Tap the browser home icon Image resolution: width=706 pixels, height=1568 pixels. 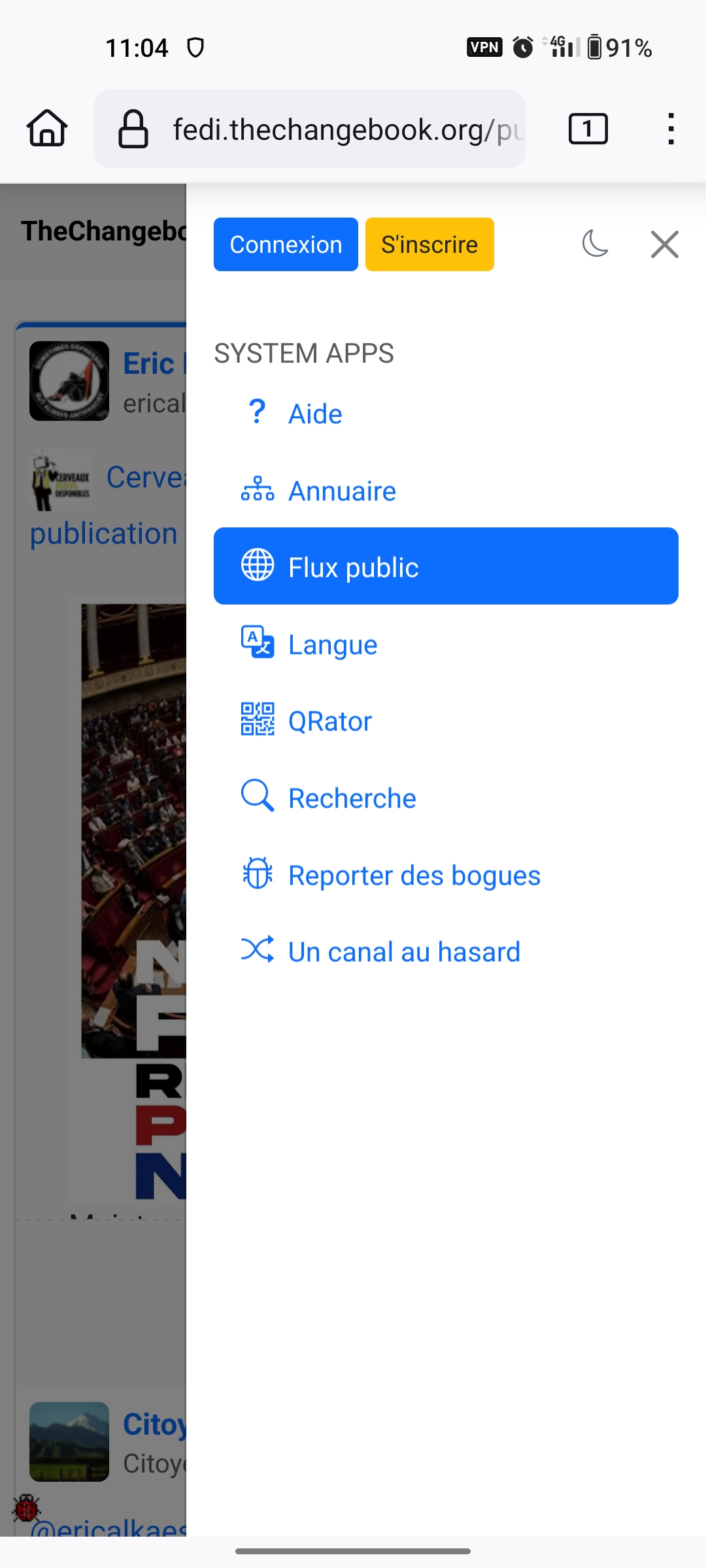47,129
